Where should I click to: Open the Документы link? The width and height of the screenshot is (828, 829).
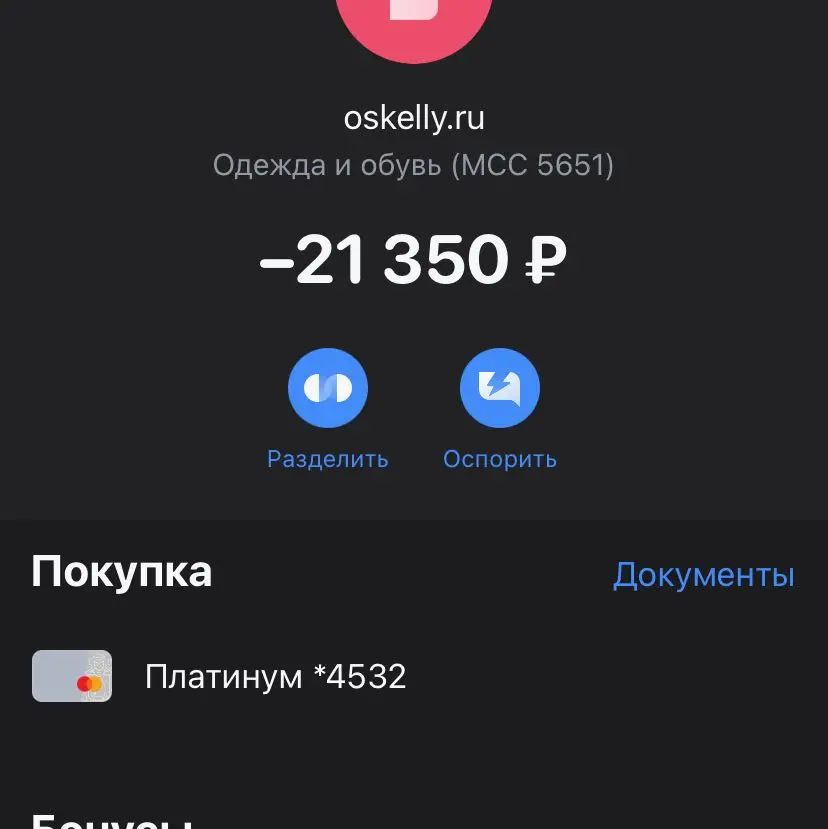(x=703, y=575)
